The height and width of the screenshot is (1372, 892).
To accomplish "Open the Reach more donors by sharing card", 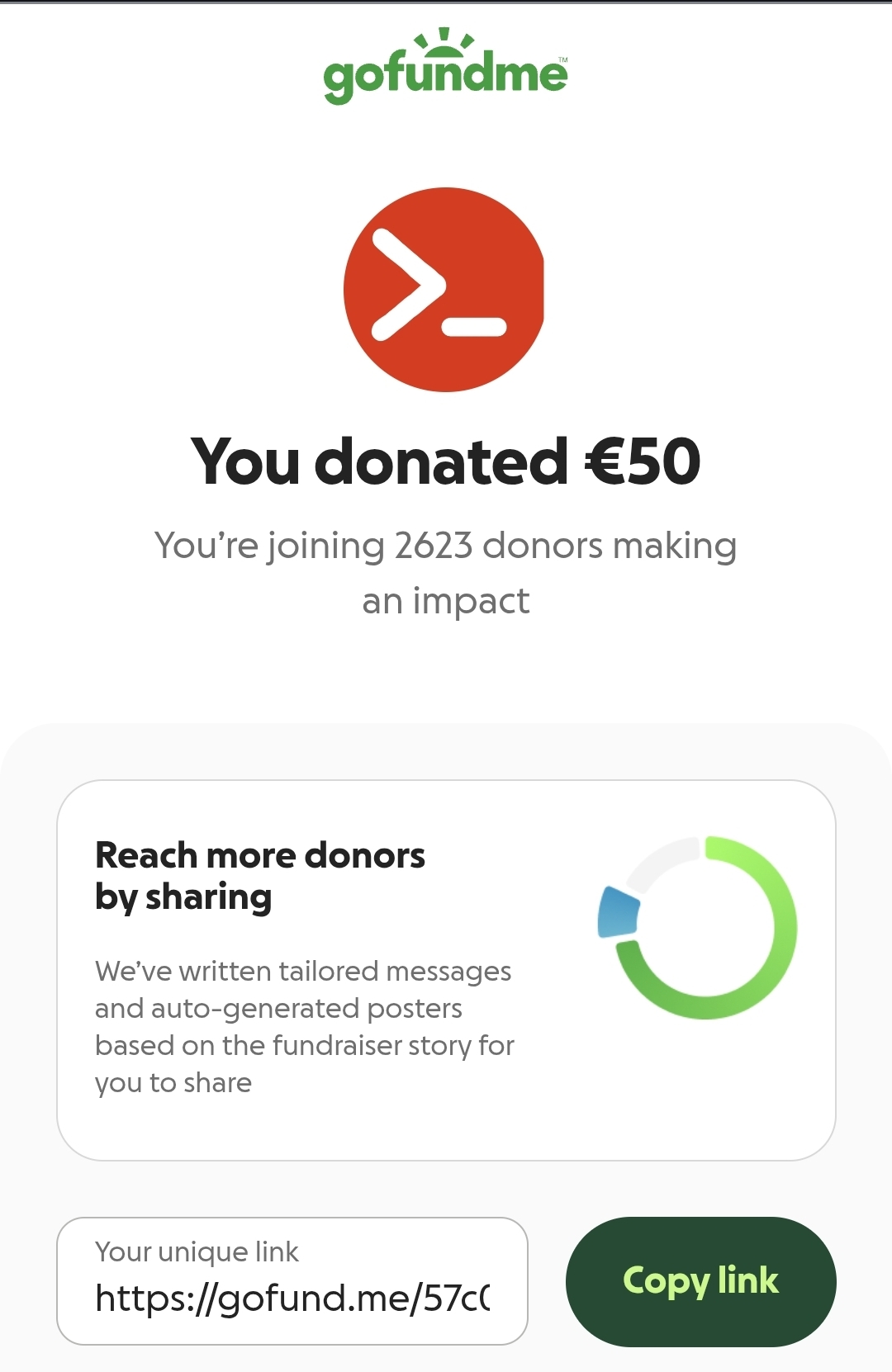I will pos(446,970).
